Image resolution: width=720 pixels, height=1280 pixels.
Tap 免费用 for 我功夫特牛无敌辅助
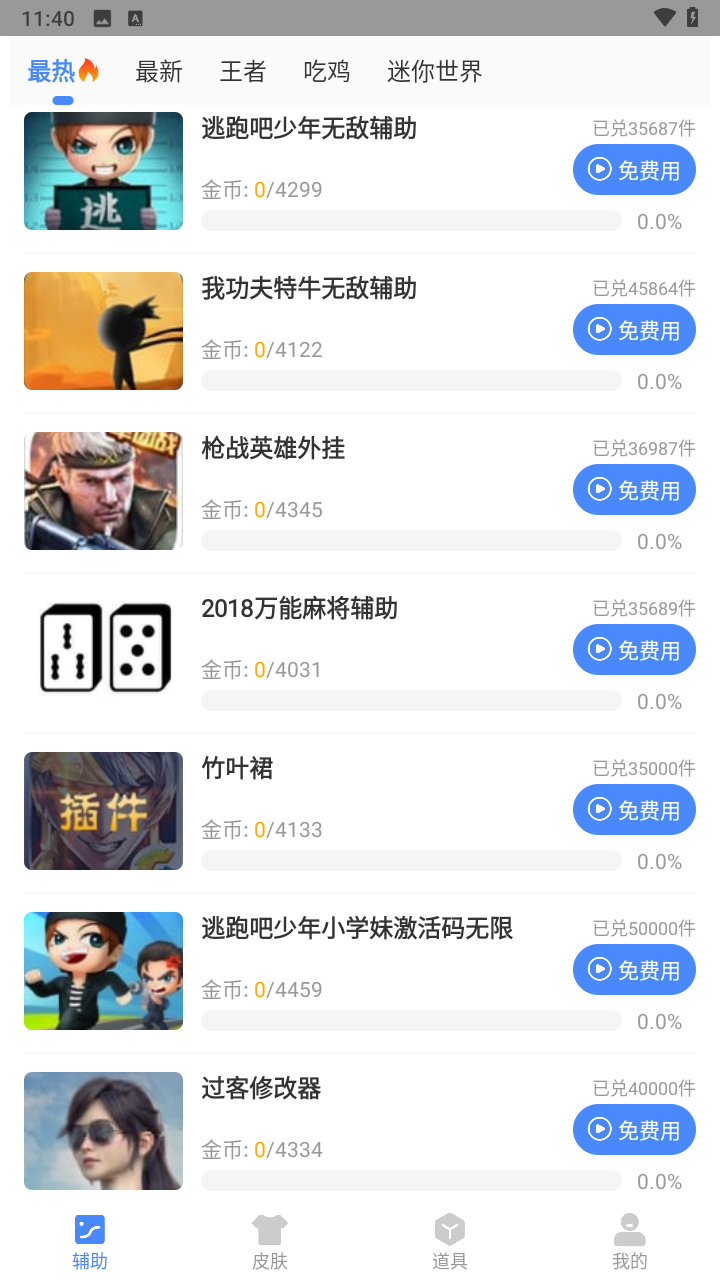pyautogui.click(x=633, y=329)
